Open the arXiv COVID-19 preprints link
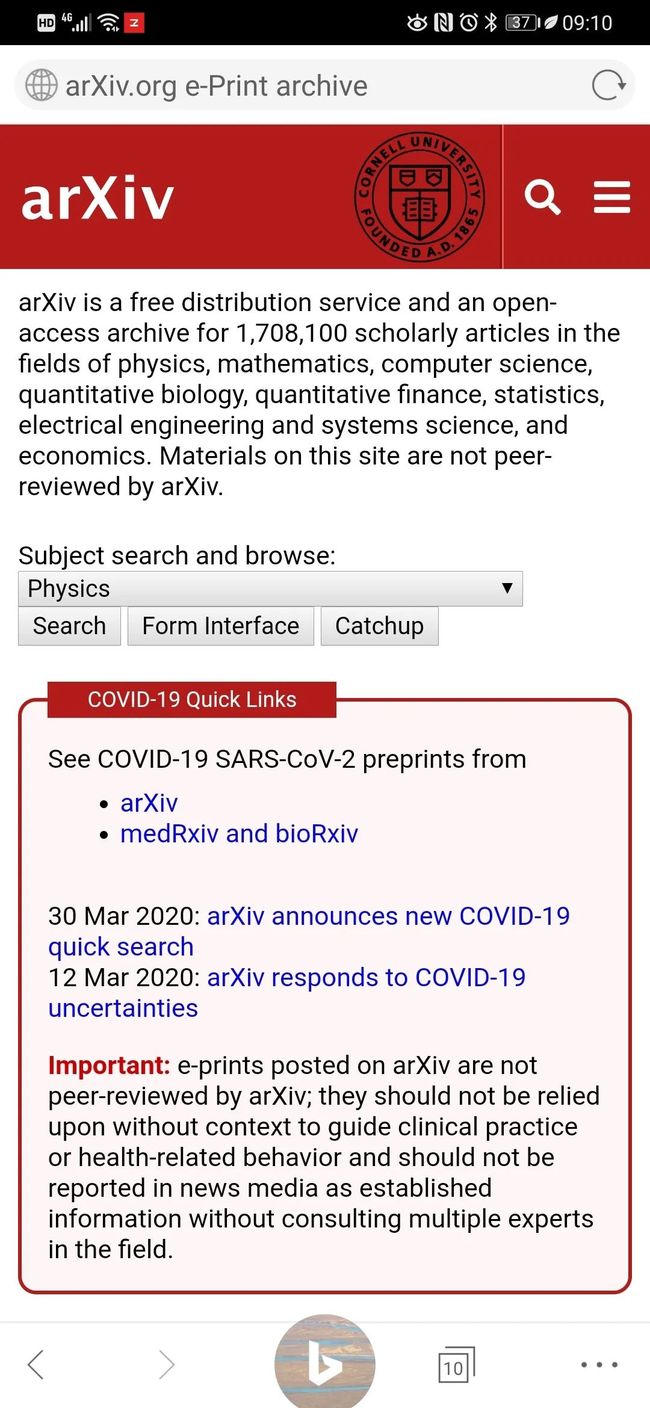This screenshot has width=650, height=1408. point(149,803)
